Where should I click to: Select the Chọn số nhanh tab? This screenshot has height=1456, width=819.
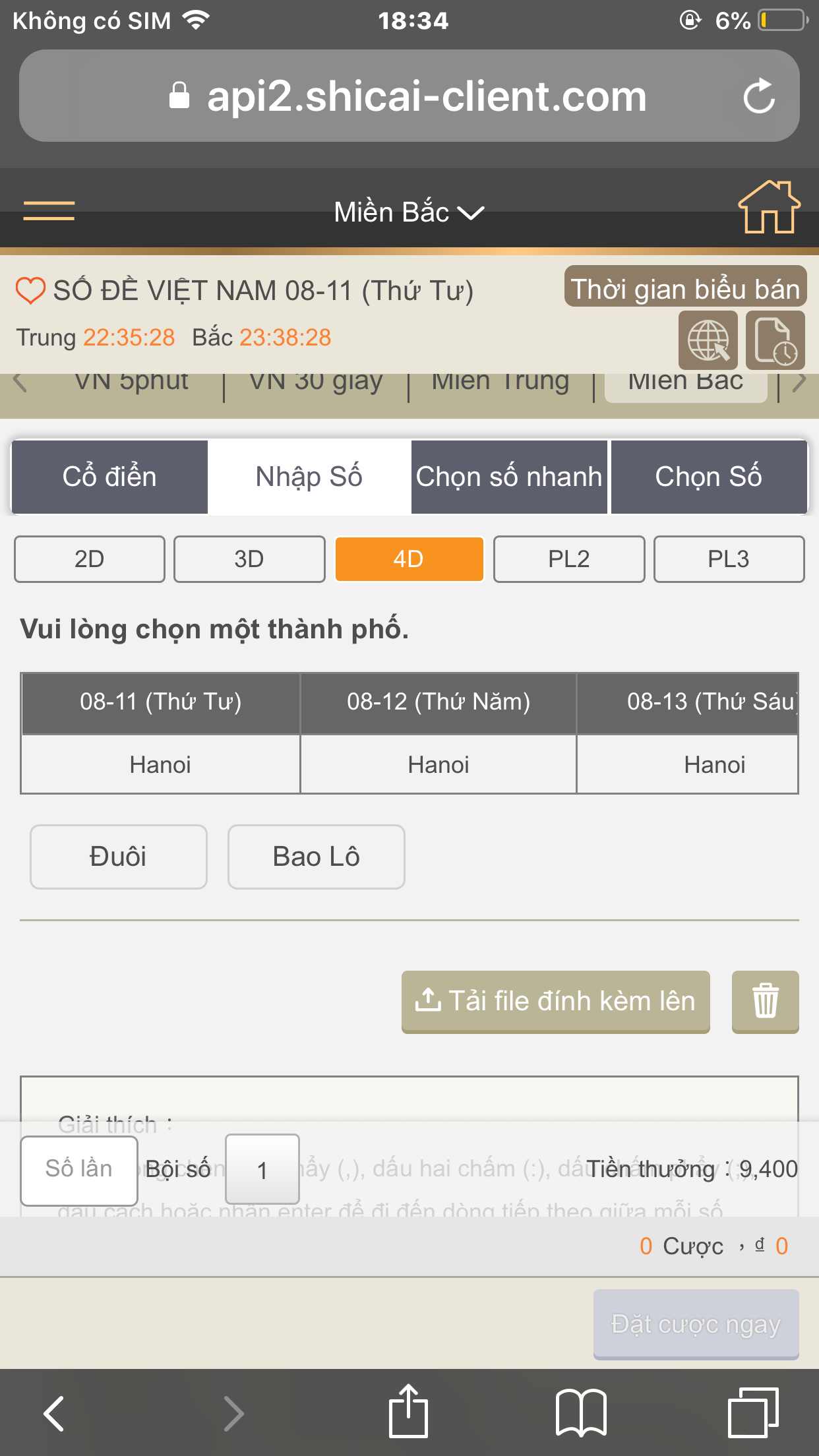(x=509, y=477)
